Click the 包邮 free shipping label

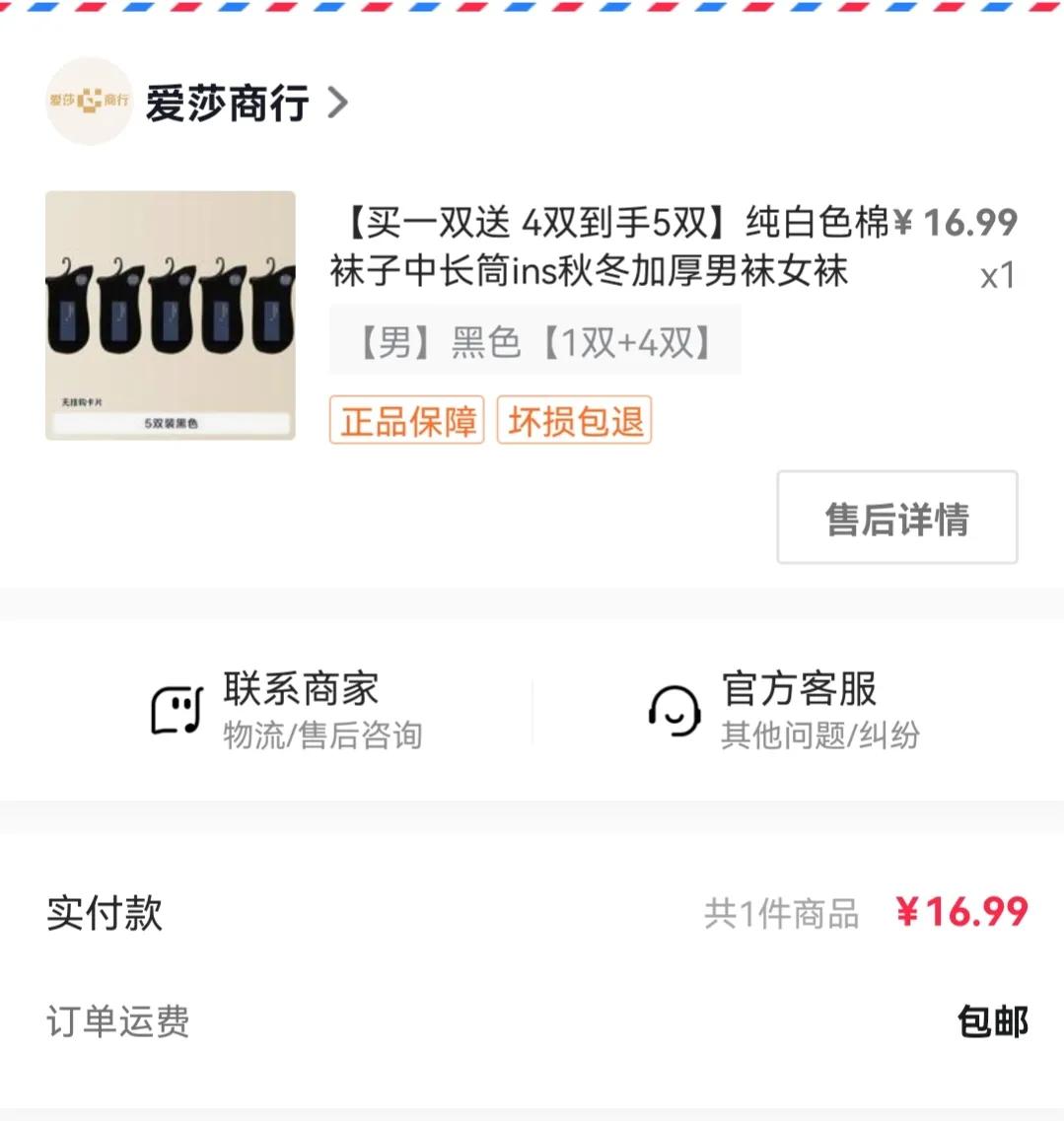pyautogui.click(x=994, y=1023)
